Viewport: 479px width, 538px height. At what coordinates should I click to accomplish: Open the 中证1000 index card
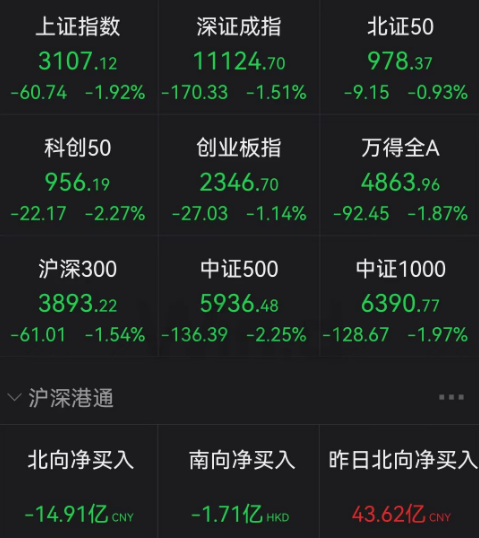[399, 296]
